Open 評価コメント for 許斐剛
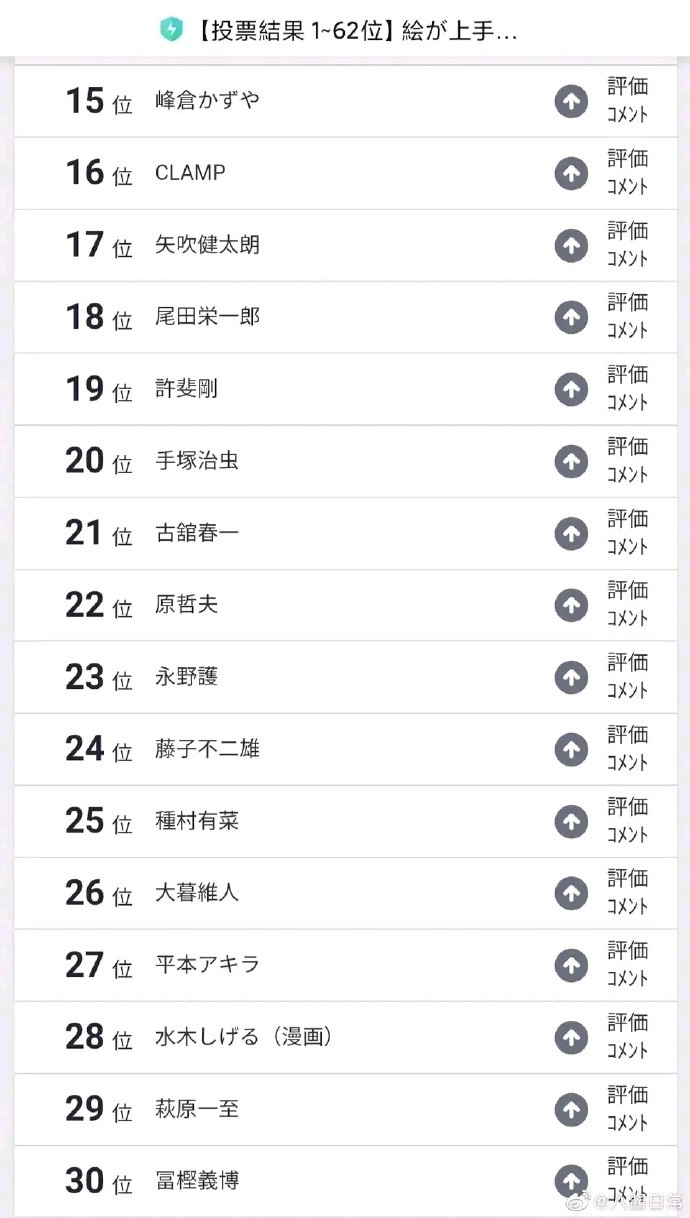Screen dimensions: 690x1218 pos(628,388)
